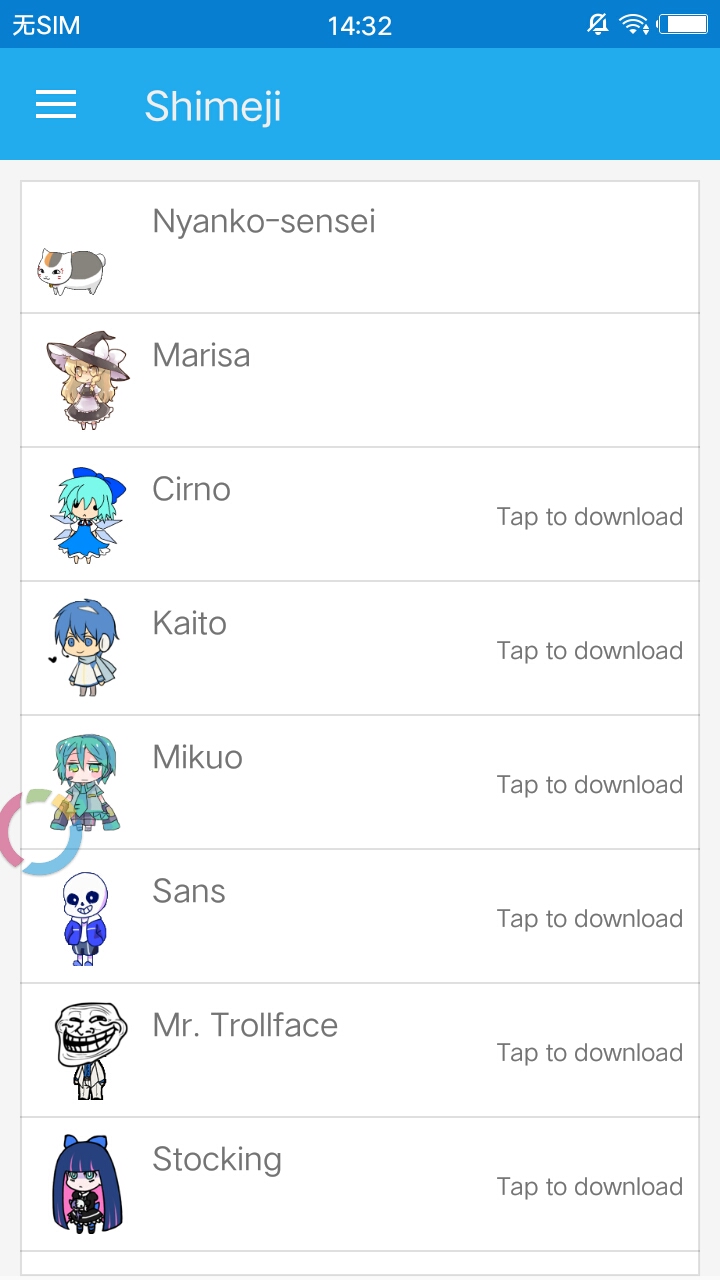720x1280 pixels.
Task: Select the Nyanko-sensei character
Action: point(360,247)
